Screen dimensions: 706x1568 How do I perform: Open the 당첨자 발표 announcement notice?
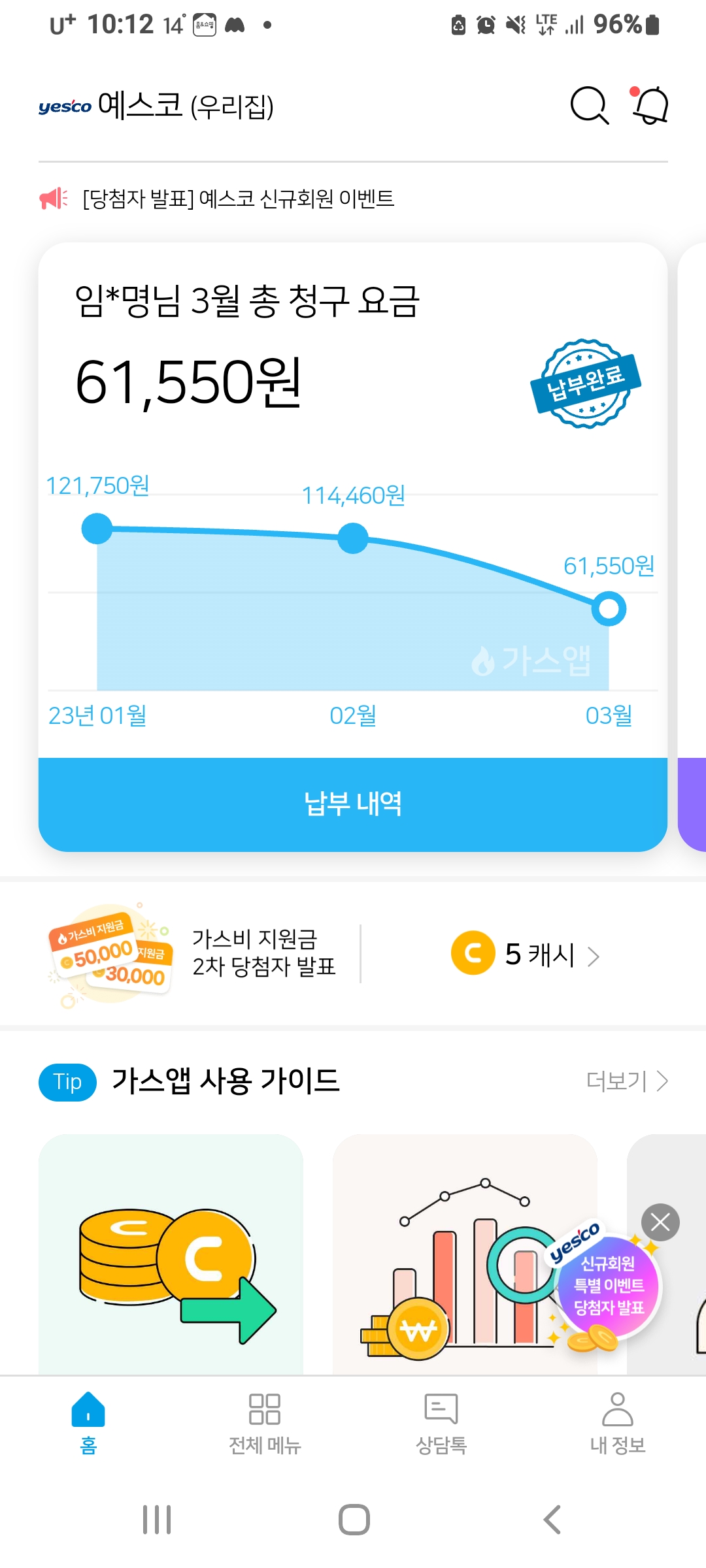click(x=239, y=199)
